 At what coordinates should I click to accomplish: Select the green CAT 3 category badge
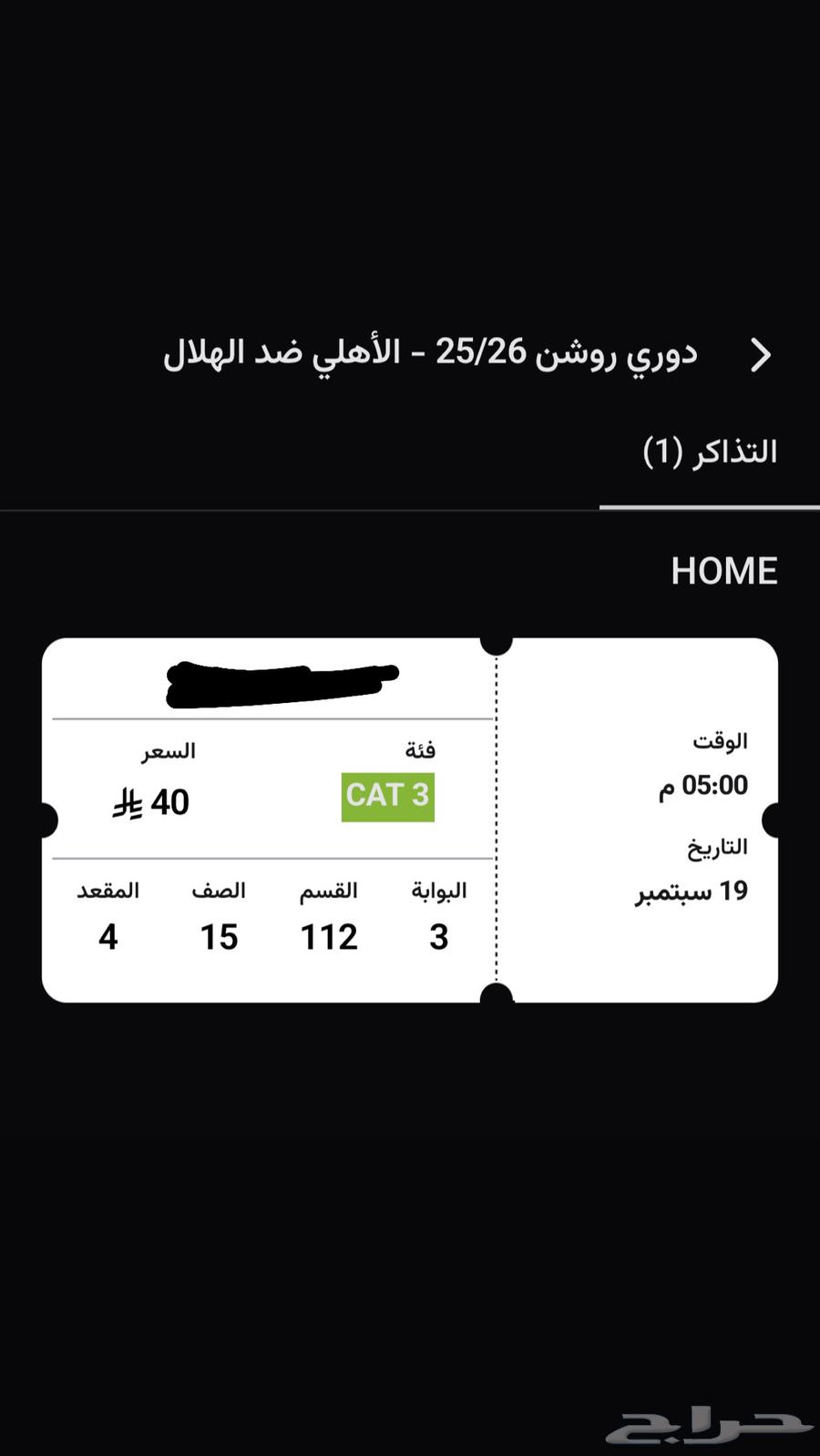point(386,795)
